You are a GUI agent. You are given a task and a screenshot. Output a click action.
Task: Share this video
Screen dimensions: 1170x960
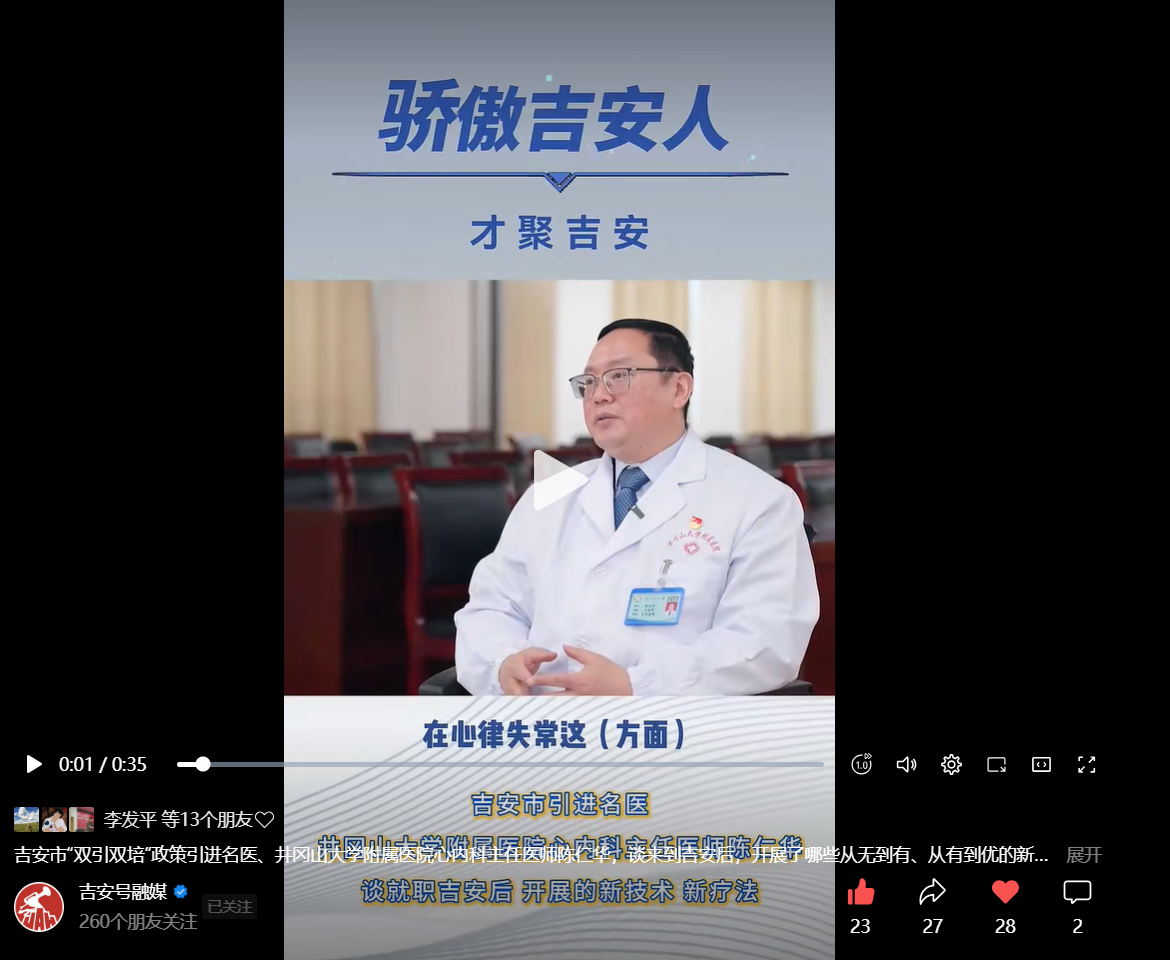tap(932, 893)
